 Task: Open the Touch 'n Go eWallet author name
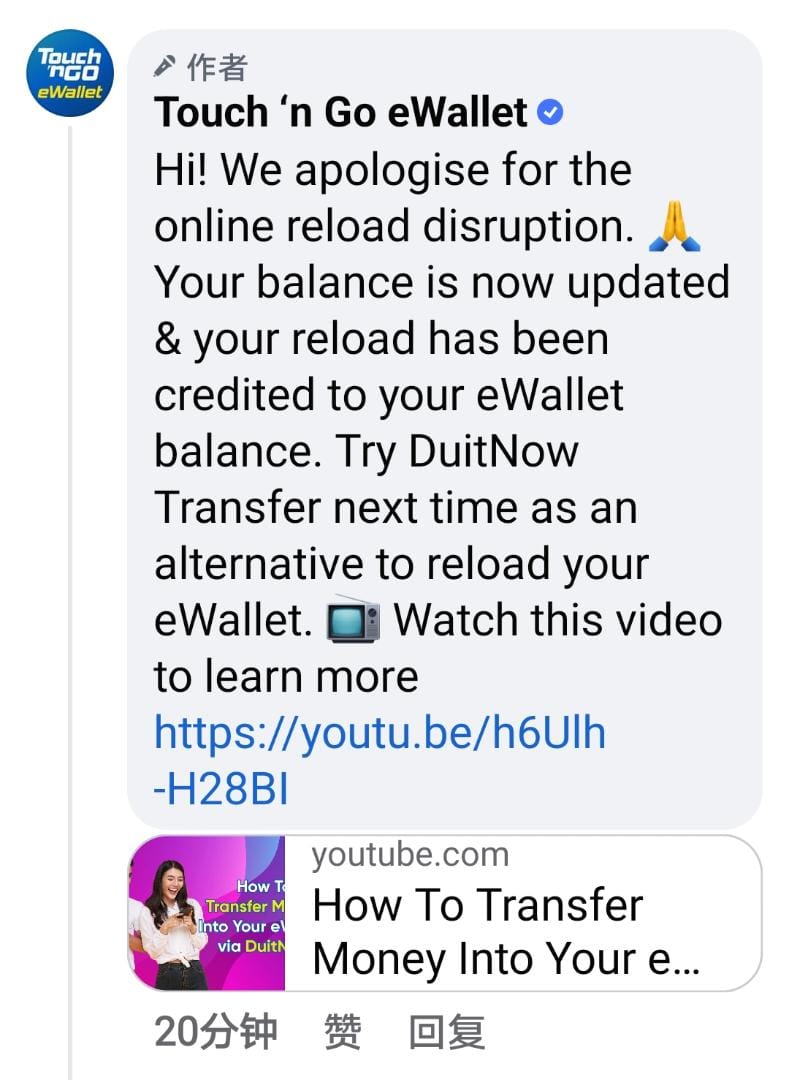click(x=341, y=113)
